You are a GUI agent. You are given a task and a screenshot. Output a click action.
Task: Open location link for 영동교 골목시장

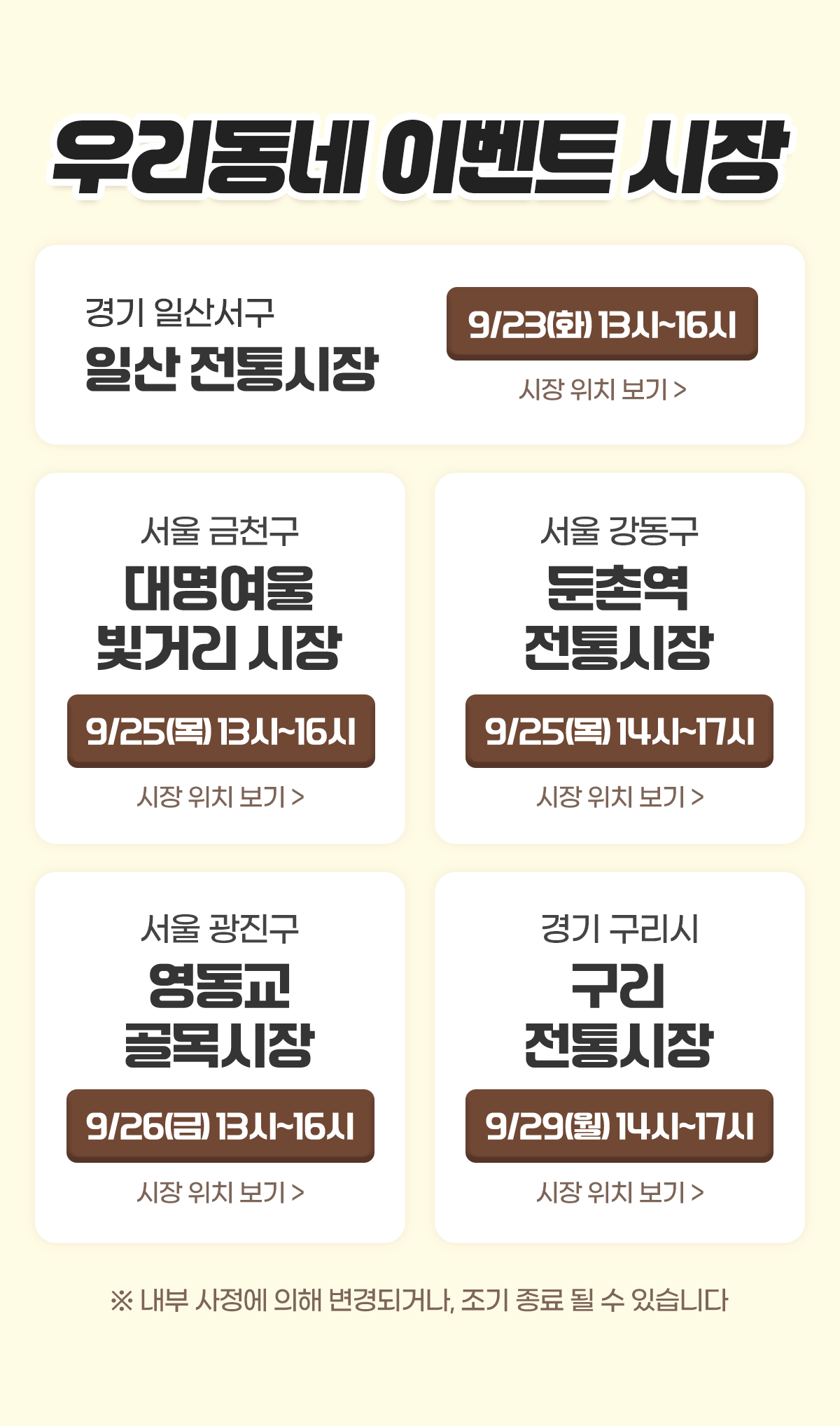220,1192
